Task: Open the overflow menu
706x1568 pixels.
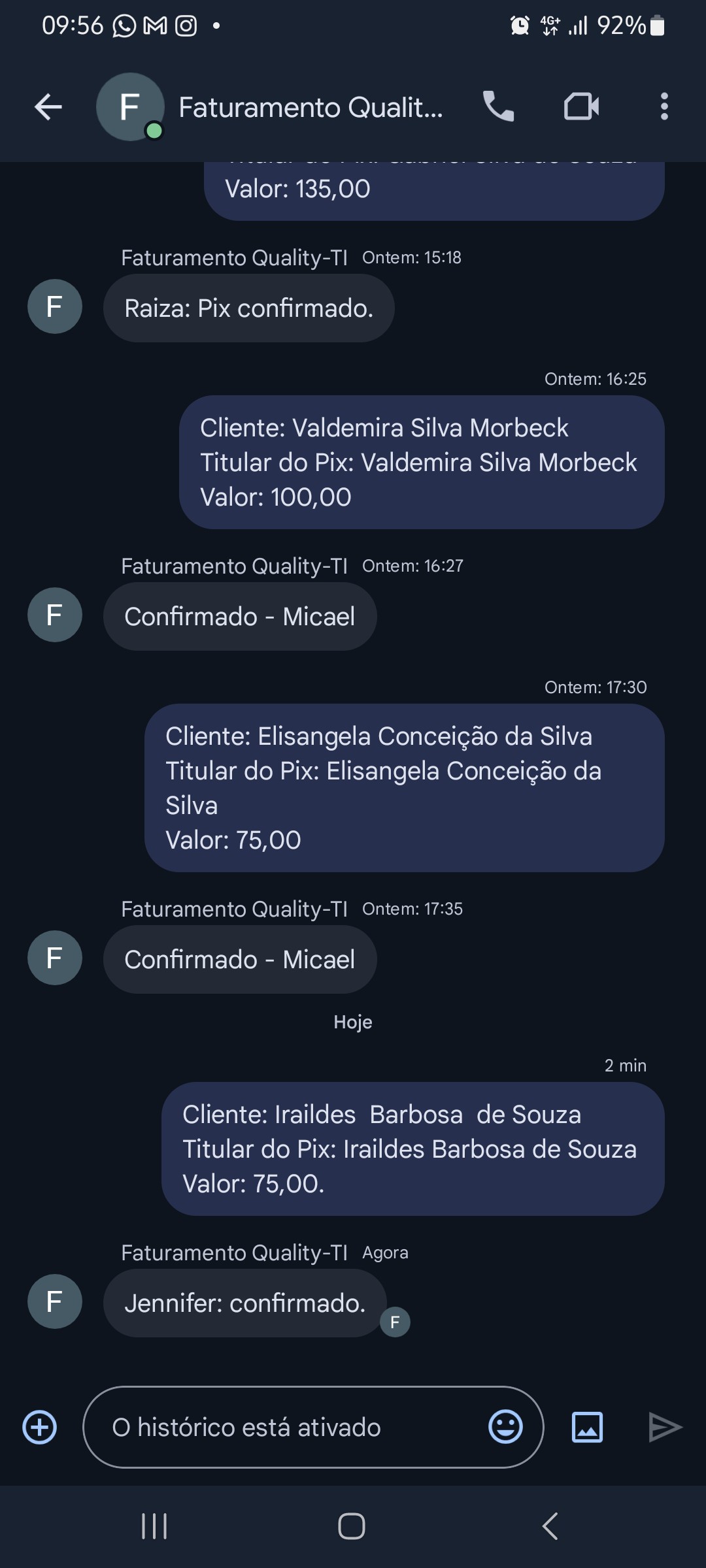Action: click(664, 106)
